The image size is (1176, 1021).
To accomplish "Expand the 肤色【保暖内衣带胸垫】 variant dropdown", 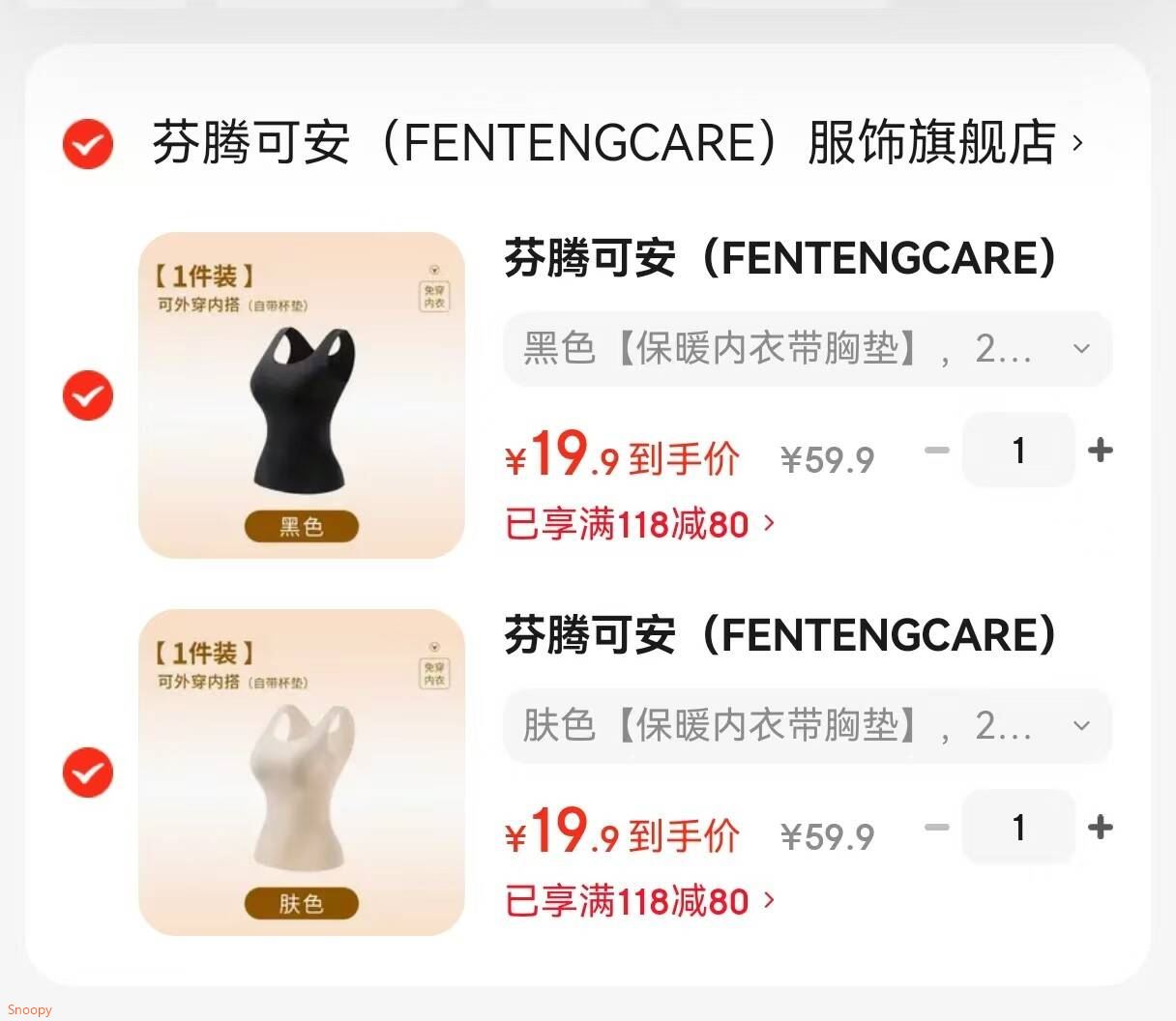I will [808, 726].
